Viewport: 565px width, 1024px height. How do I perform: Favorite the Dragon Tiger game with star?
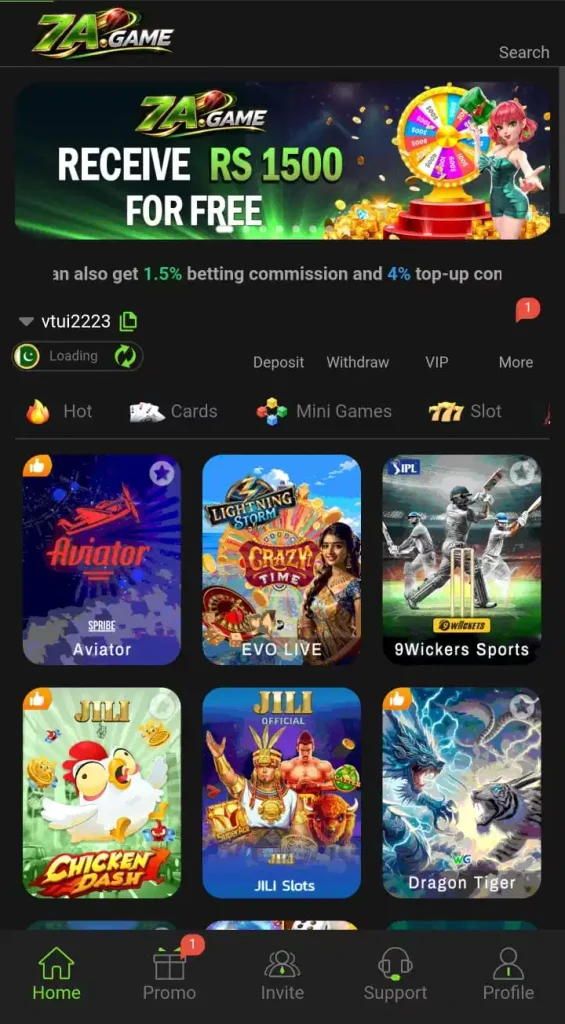(x=522, y=705)
